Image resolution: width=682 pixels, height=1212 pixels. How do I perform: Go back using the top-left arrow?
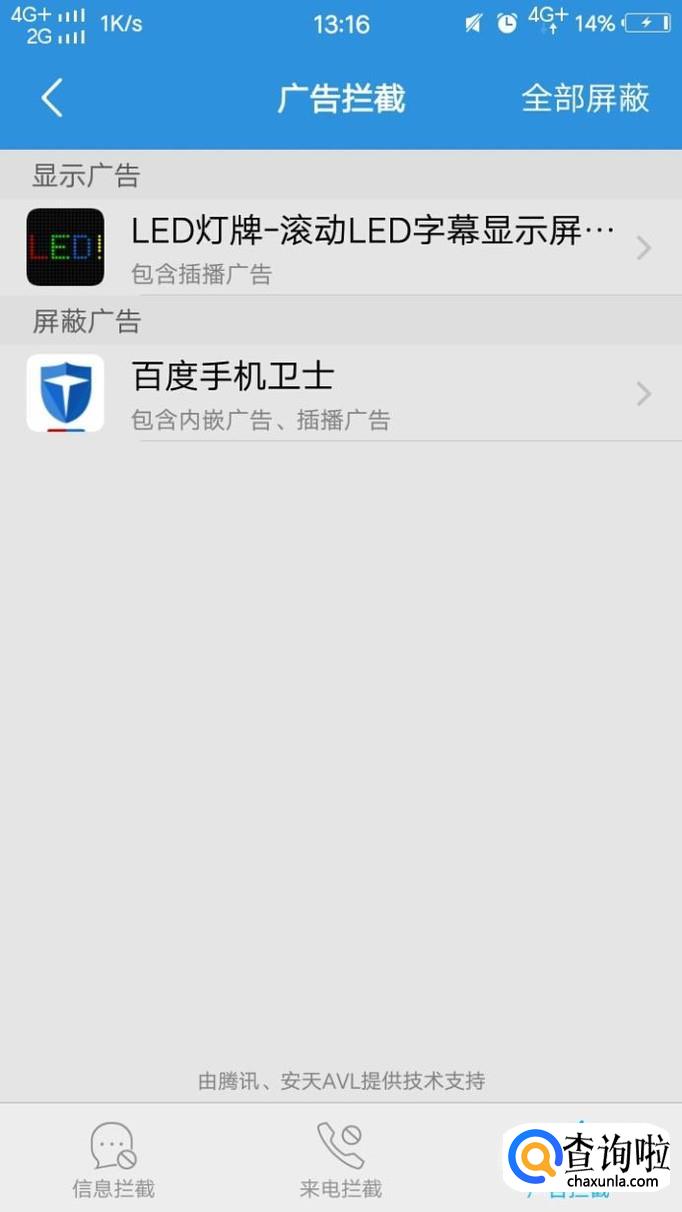[52, 98]
